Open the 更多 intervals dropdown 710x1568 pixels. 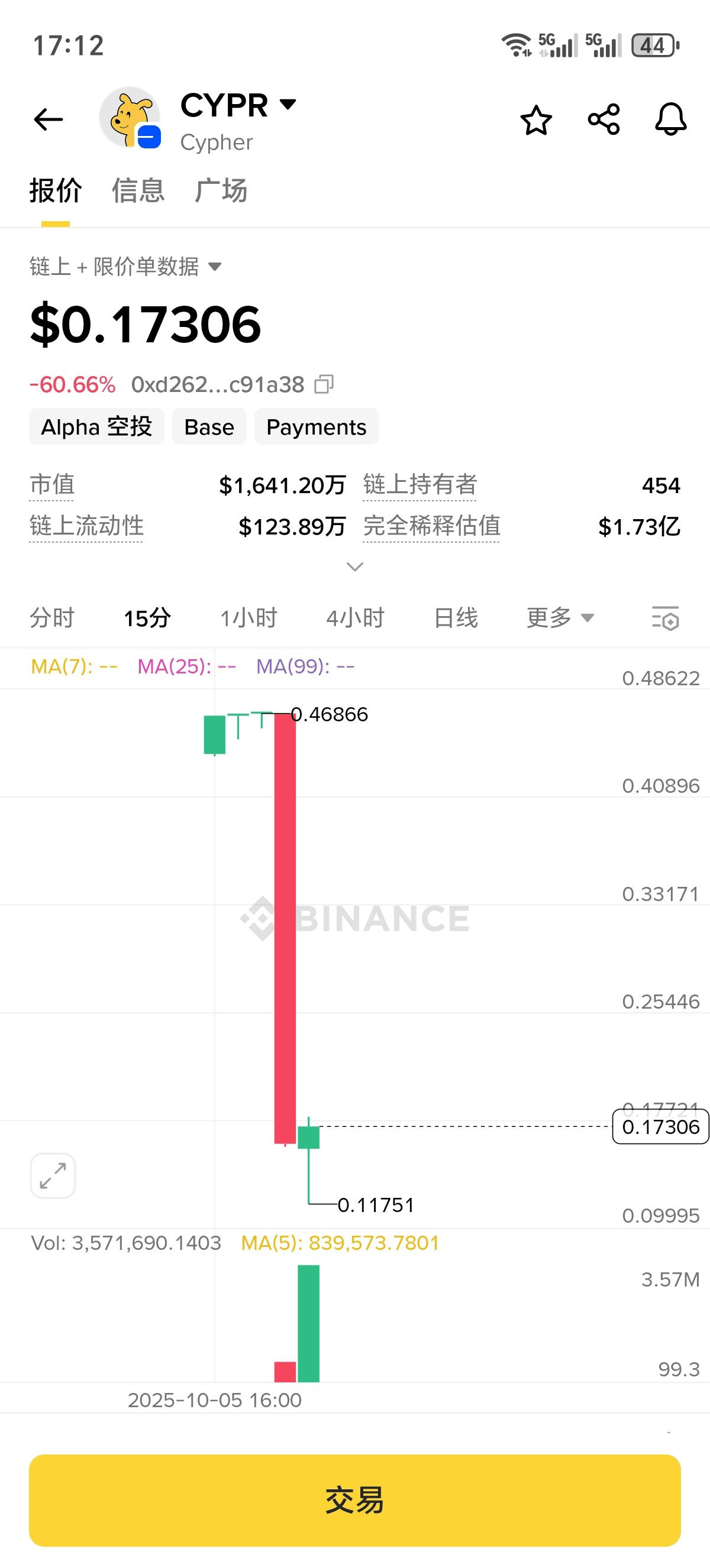(560, 618)
